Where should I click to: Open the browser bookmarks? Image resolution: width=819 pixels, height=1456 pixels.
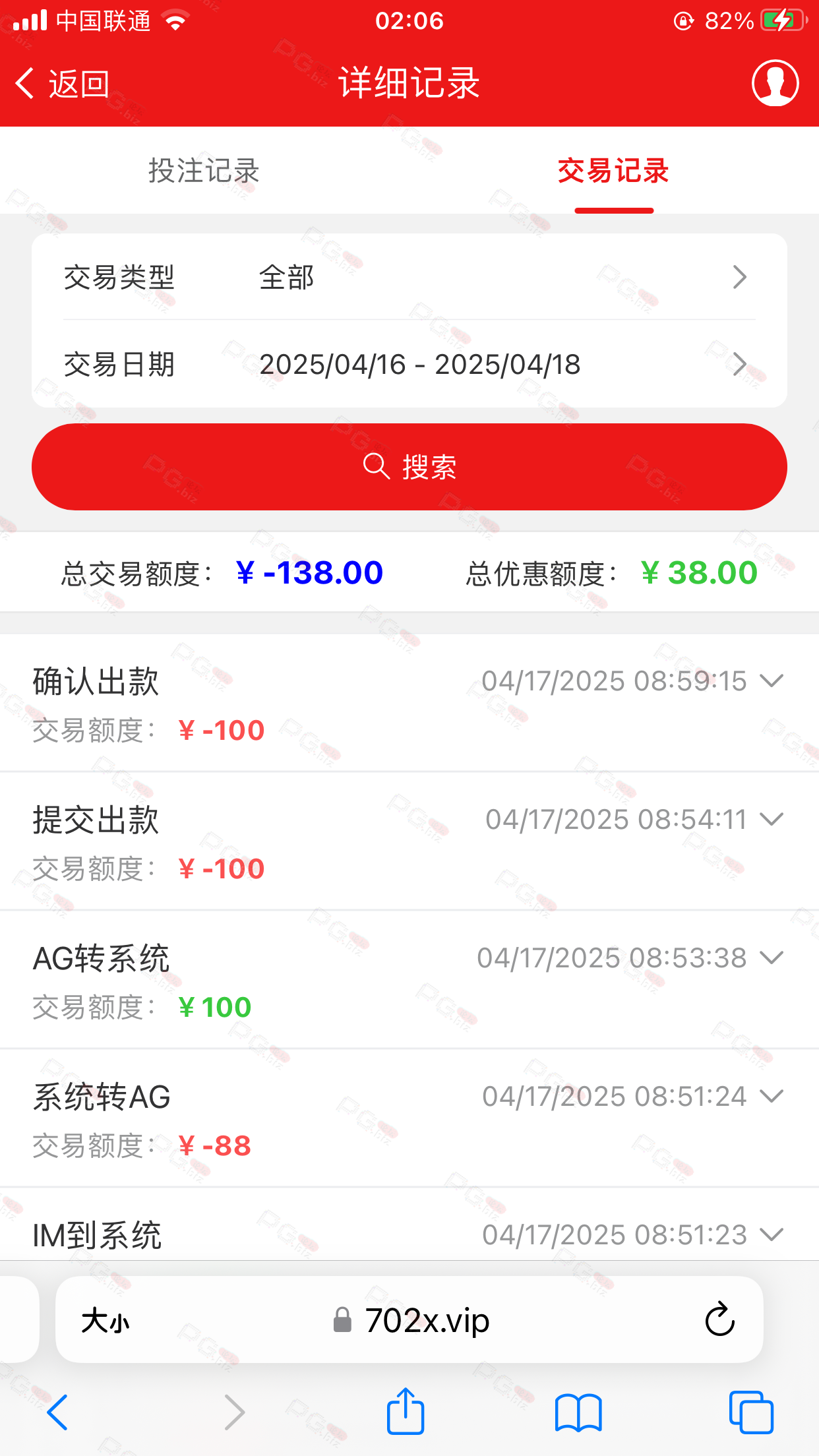(578, 1412)
